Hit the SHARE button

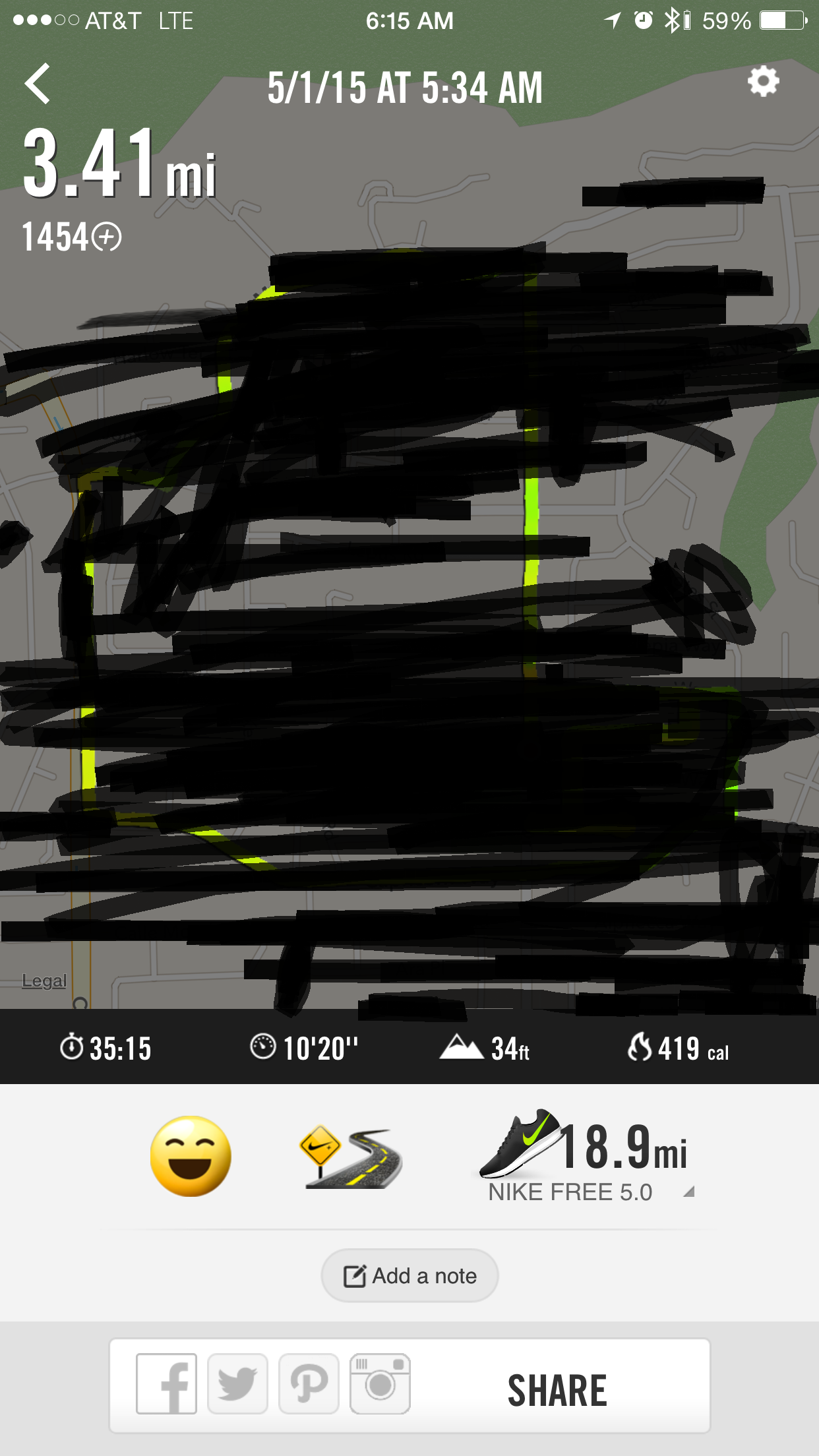[x=557, y=1390]
